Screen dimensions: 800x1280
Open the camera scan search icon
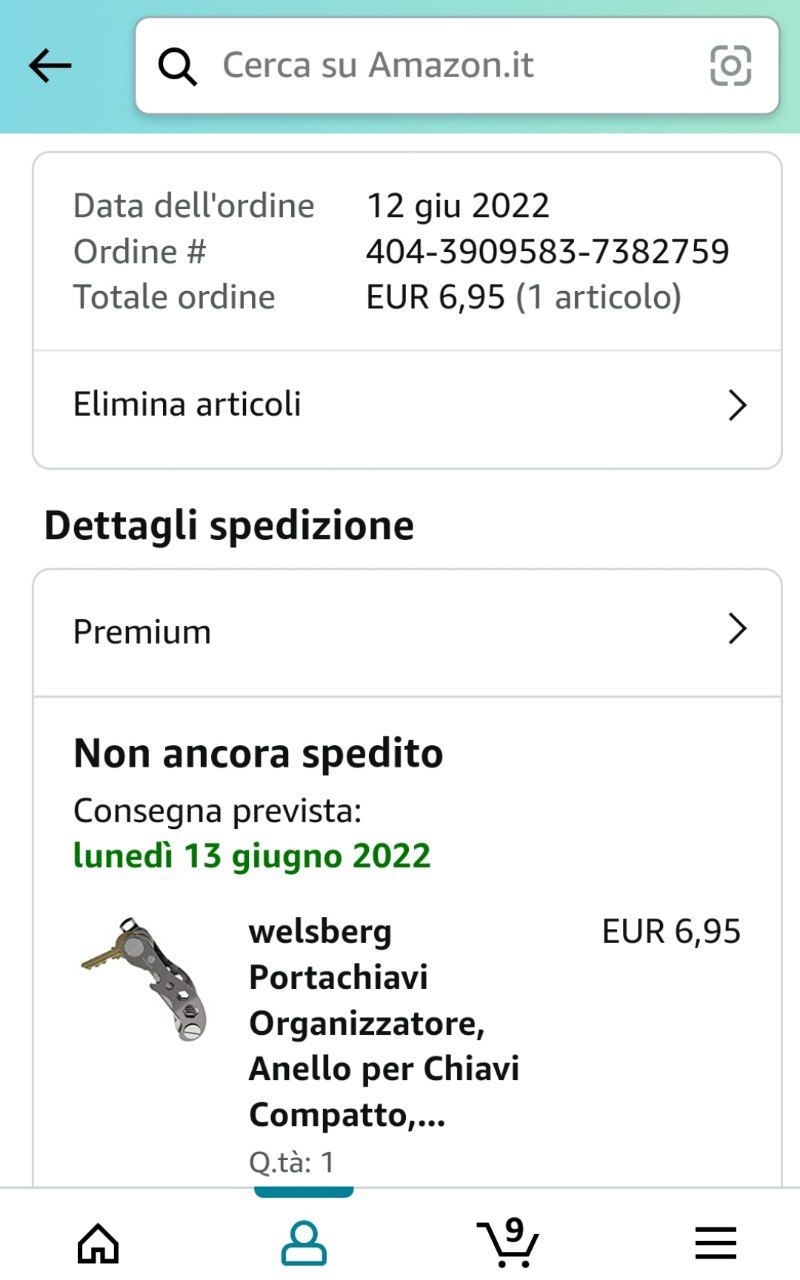click(x=730, y=66)
